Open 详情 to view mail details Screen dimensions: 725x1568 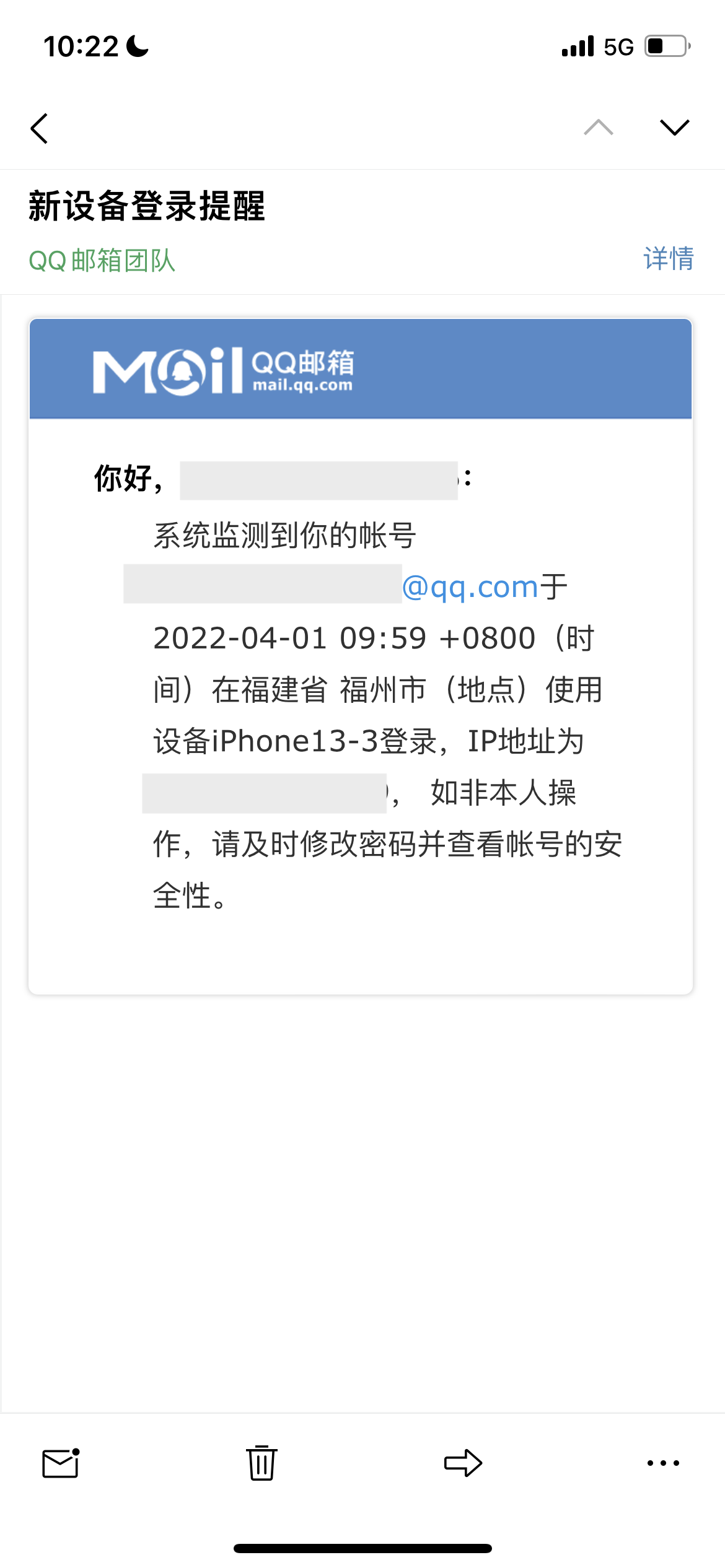coord(668,258)
